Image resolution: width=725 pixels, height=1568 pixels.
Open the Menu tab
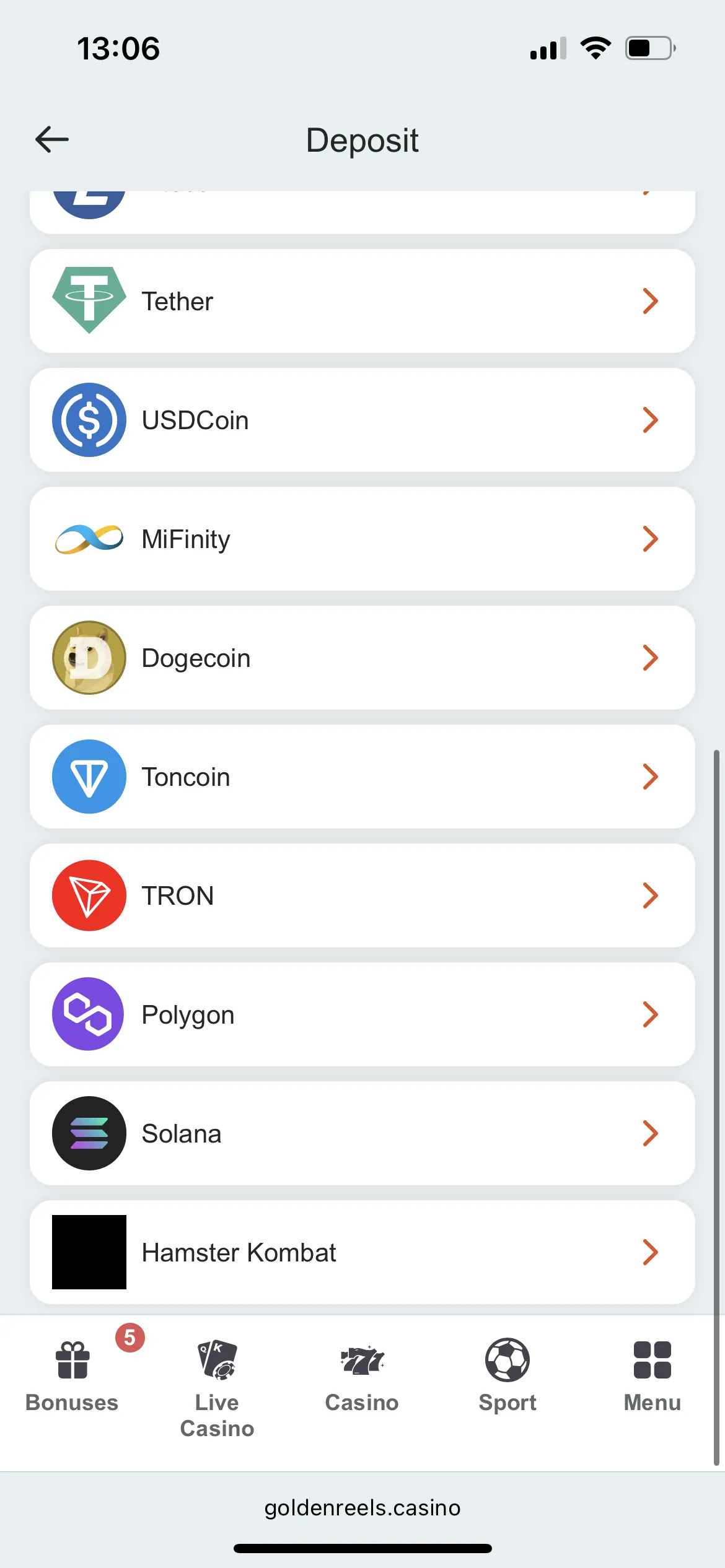[652, 1376]
